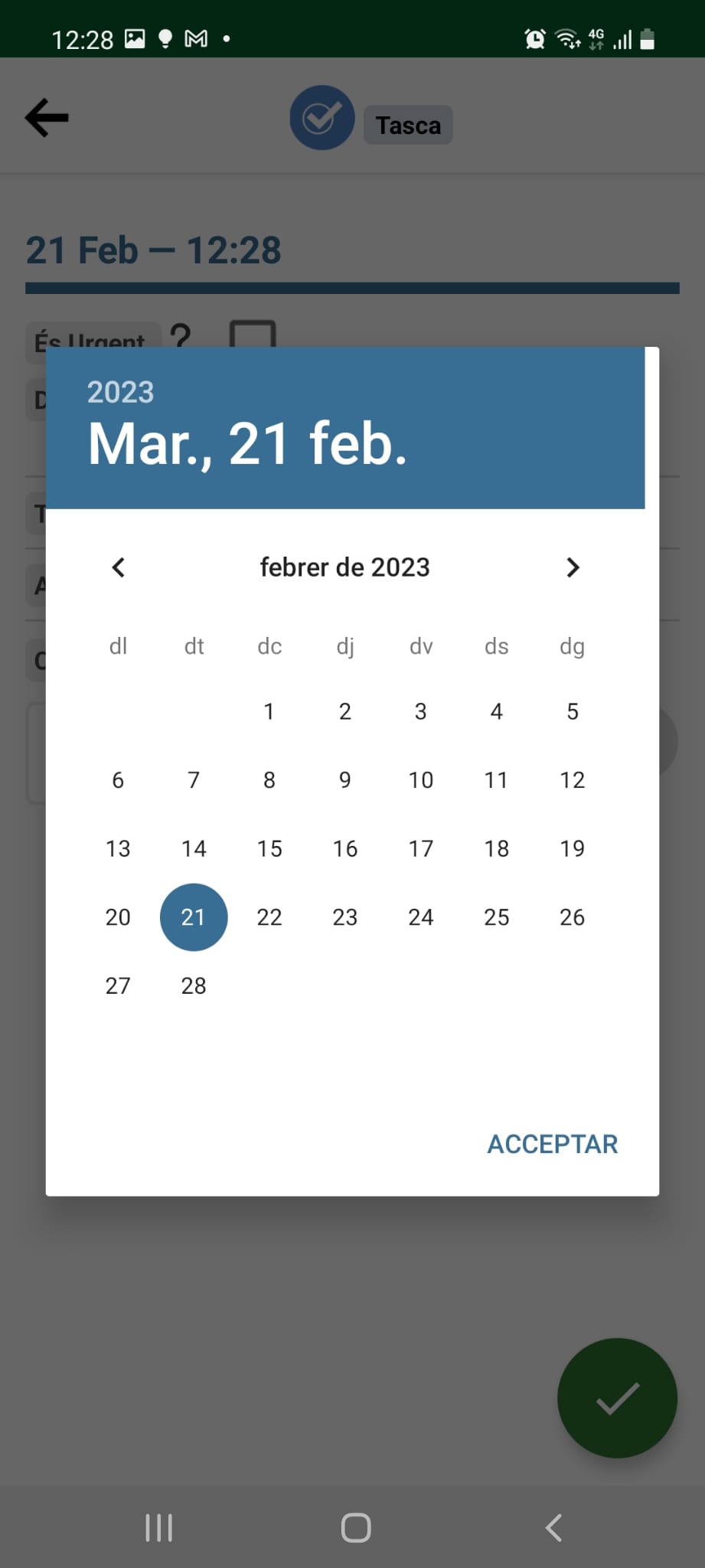Tap the highlighted day 21
705x1568 pixels.
click(194, 917)
